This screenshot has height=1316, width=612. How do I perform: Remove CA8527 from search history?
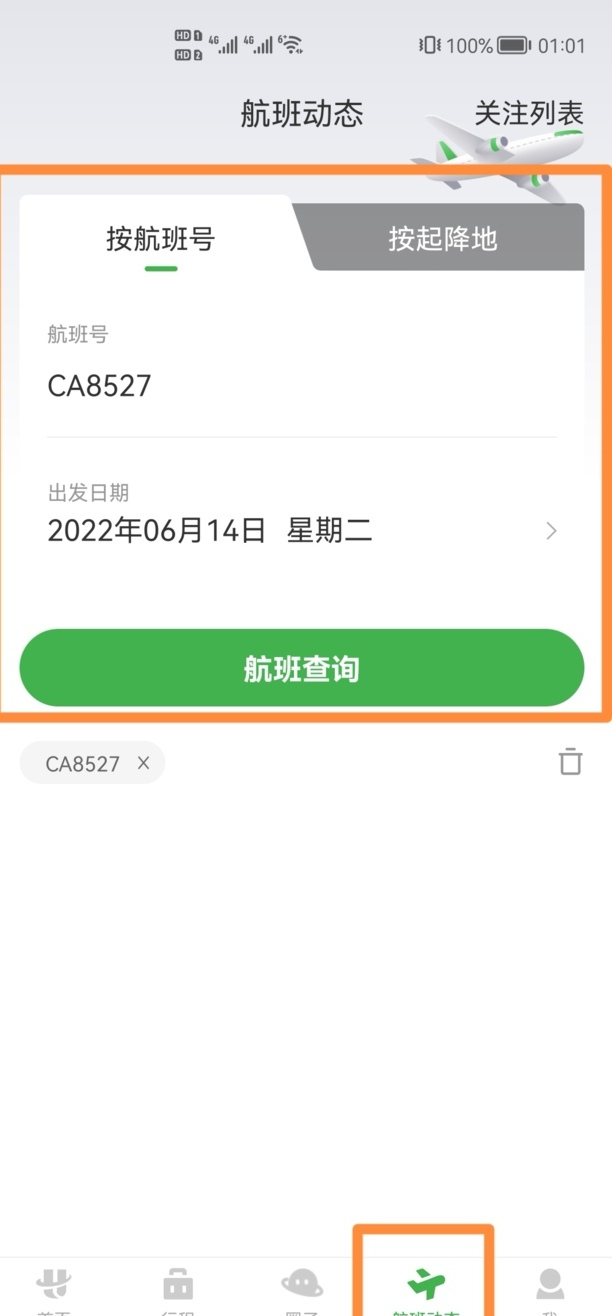(x=143, y=763)
